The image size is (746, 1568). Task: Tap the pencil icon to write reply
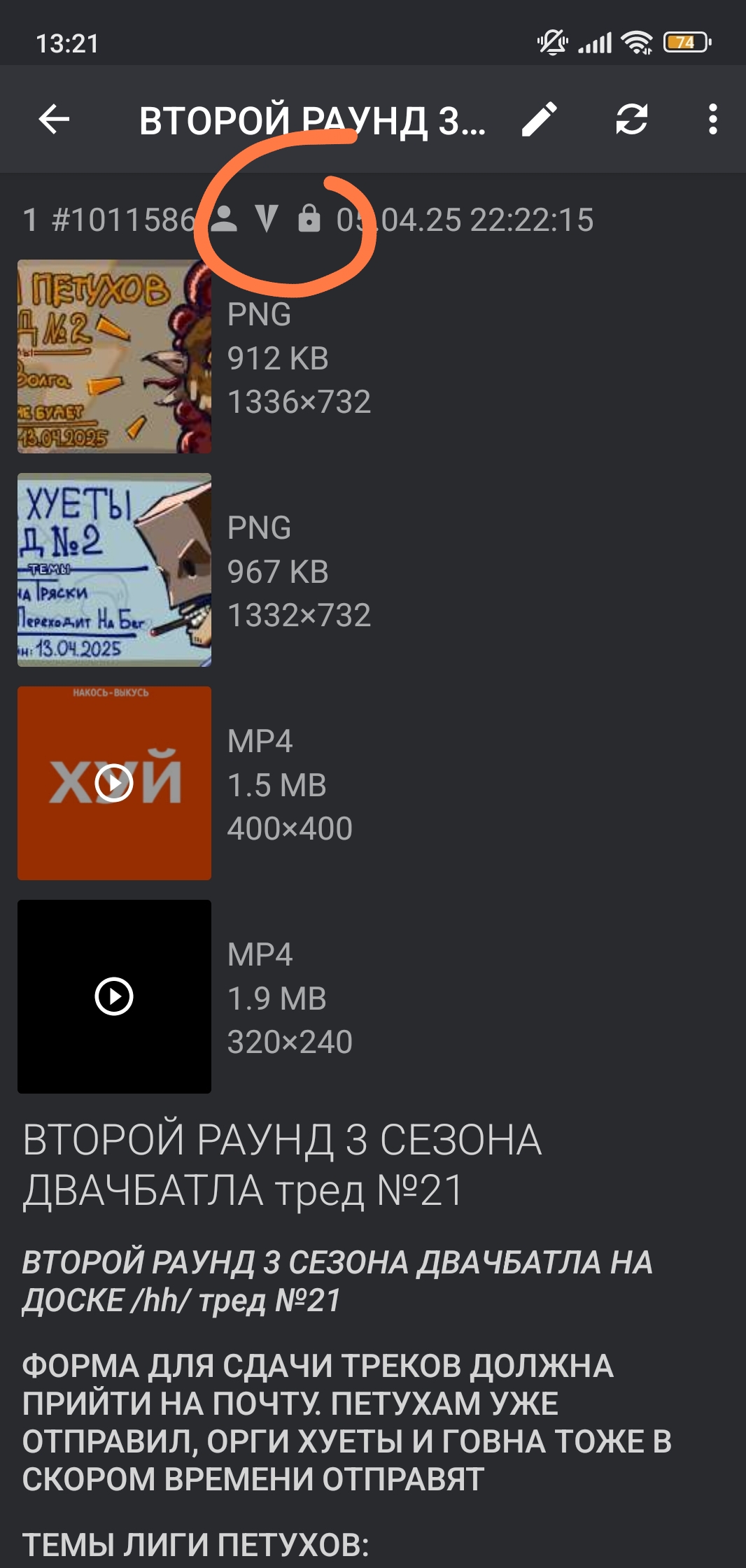[540, 120]
